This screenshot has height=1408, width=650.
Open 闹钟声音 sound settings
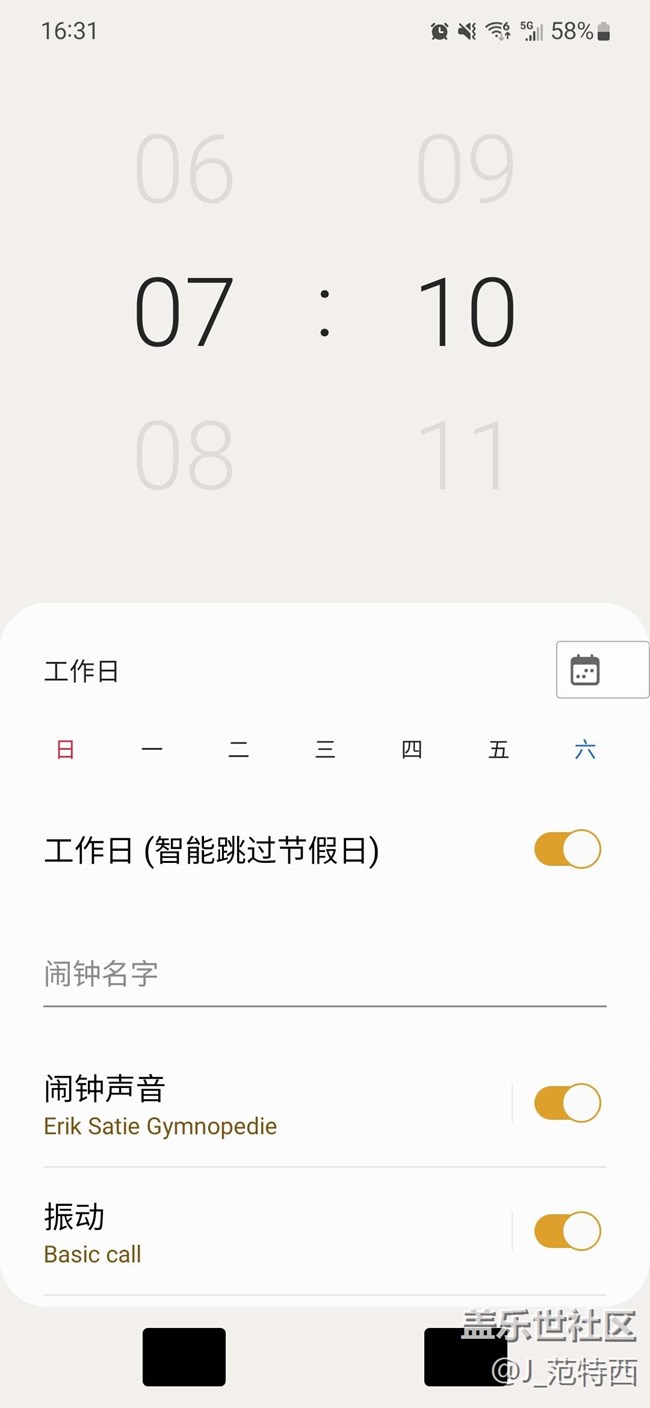260,1104
